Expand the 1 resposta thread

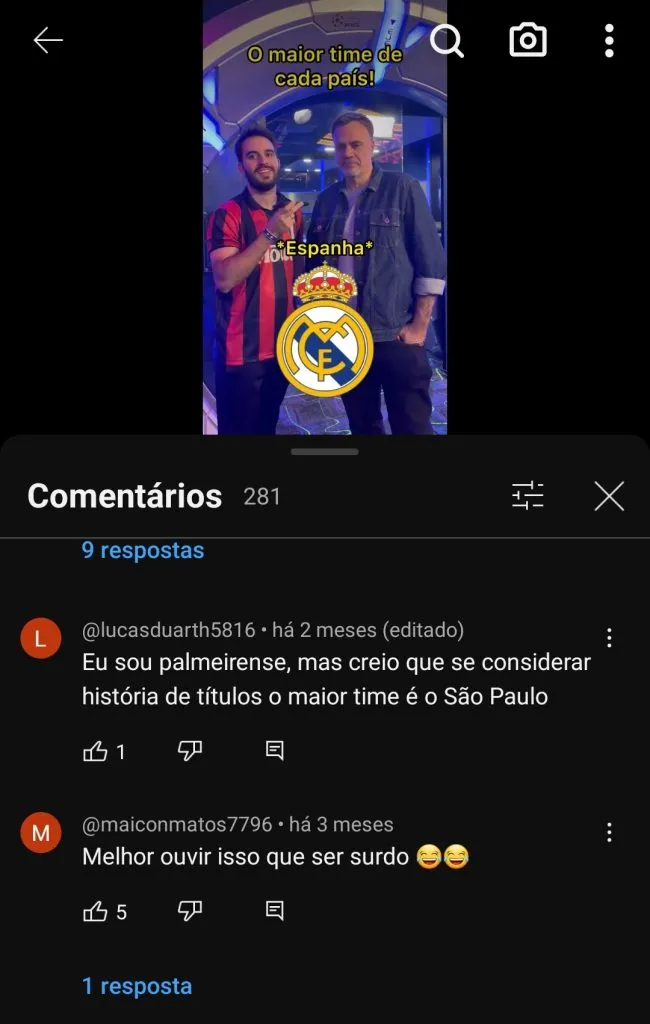click(137, 986)
